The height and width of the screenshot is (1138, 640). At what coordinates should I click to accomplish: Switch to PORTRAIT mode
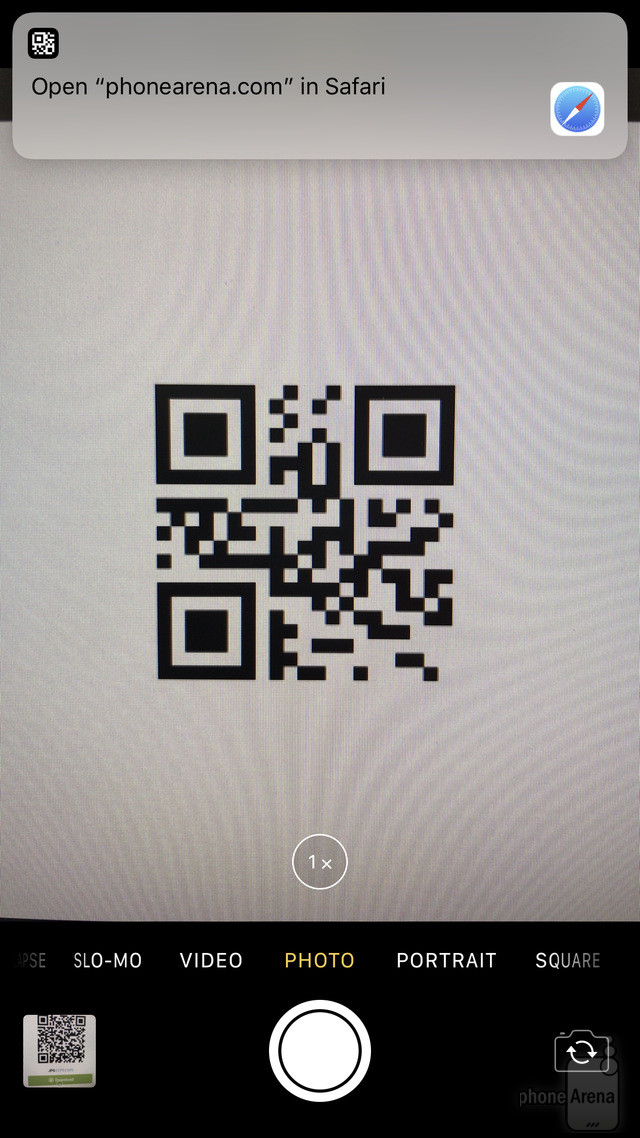pos(446,960)
